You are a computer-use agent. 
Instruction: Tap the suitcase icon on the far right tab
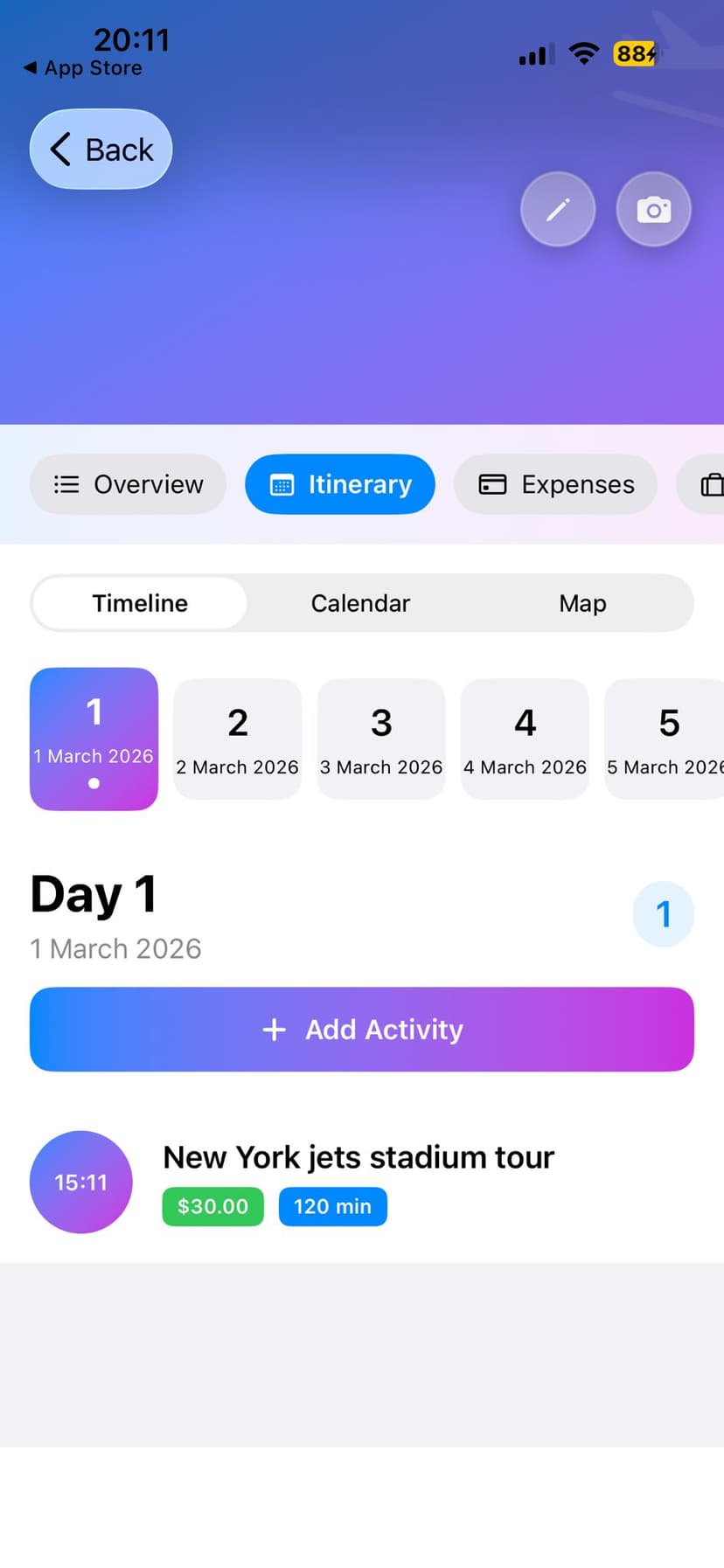tap(713, 484)
